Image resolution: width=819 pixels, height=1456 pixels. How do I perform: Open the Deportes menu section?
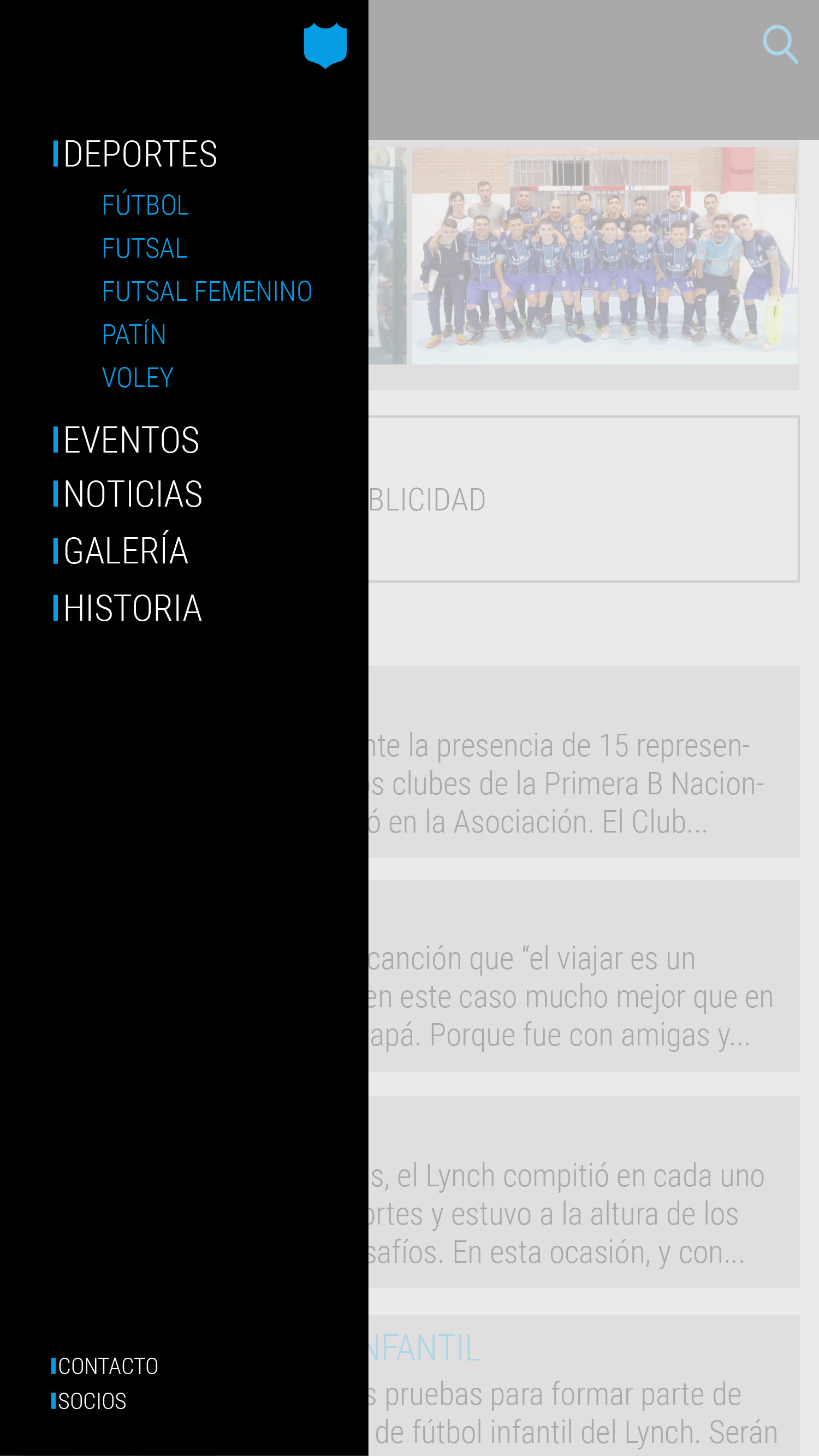tap(140, 154)
